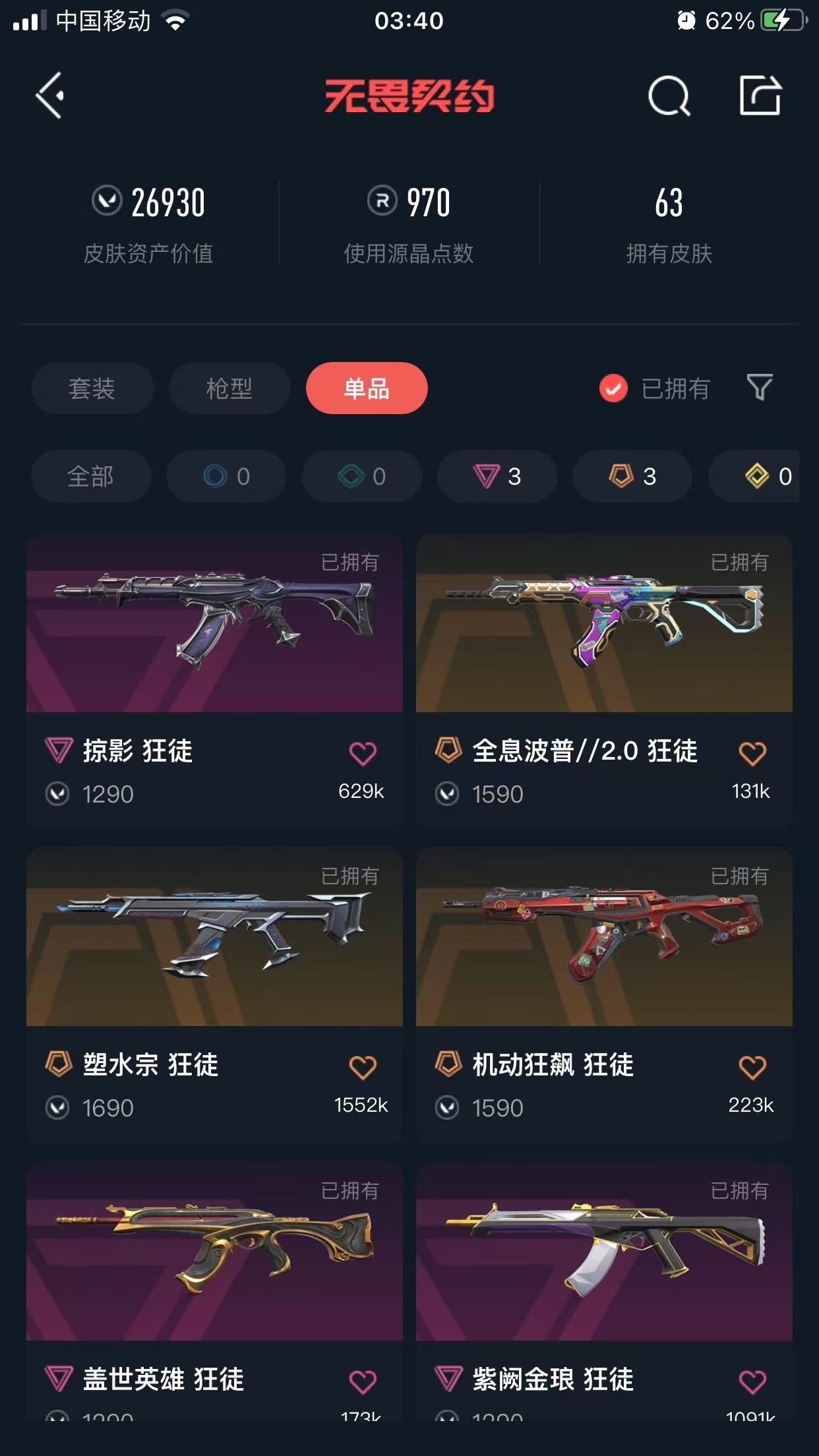Filter by green diamond tier chip
This screenshot has width=819, height=1456.
361,476
